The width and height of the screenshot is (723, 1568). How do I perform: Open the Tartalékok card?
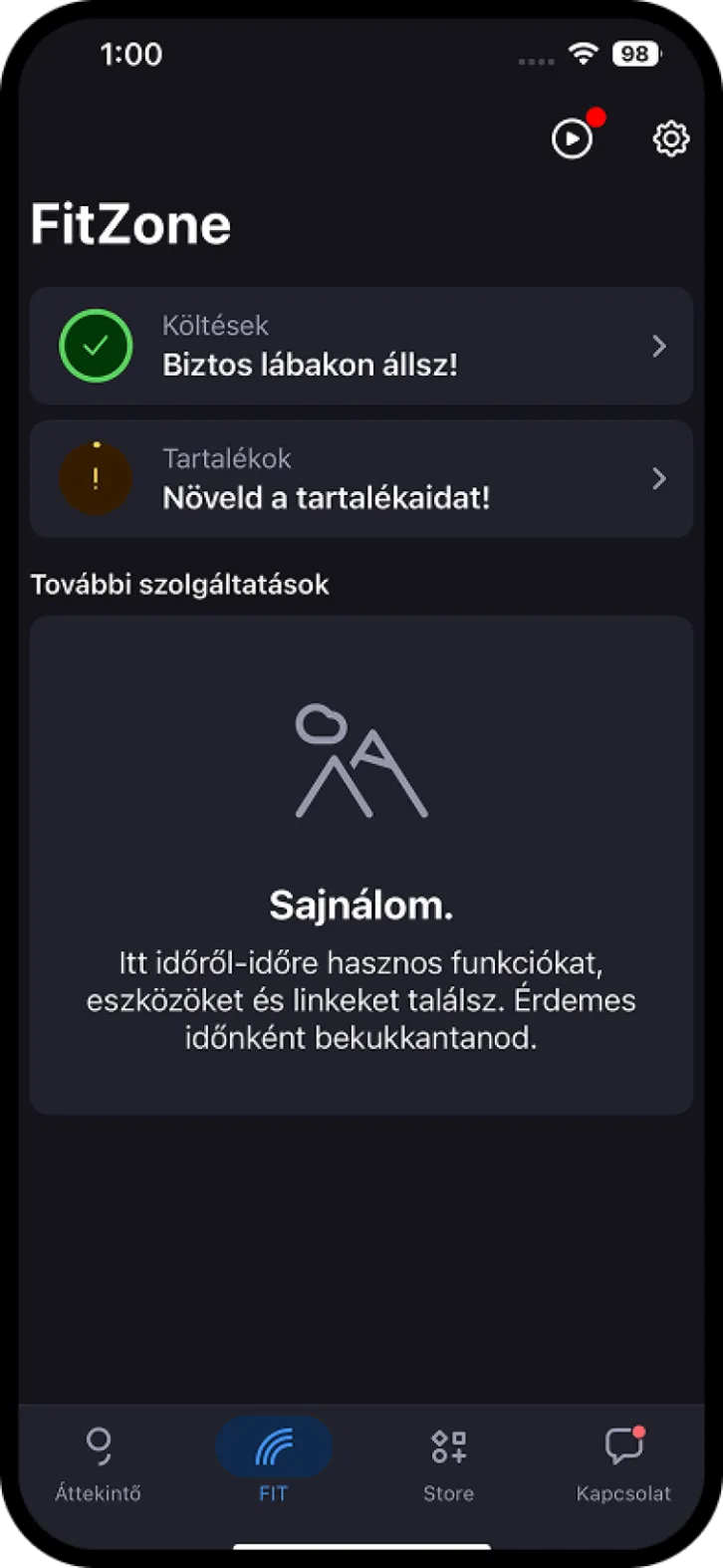[361, 479]
